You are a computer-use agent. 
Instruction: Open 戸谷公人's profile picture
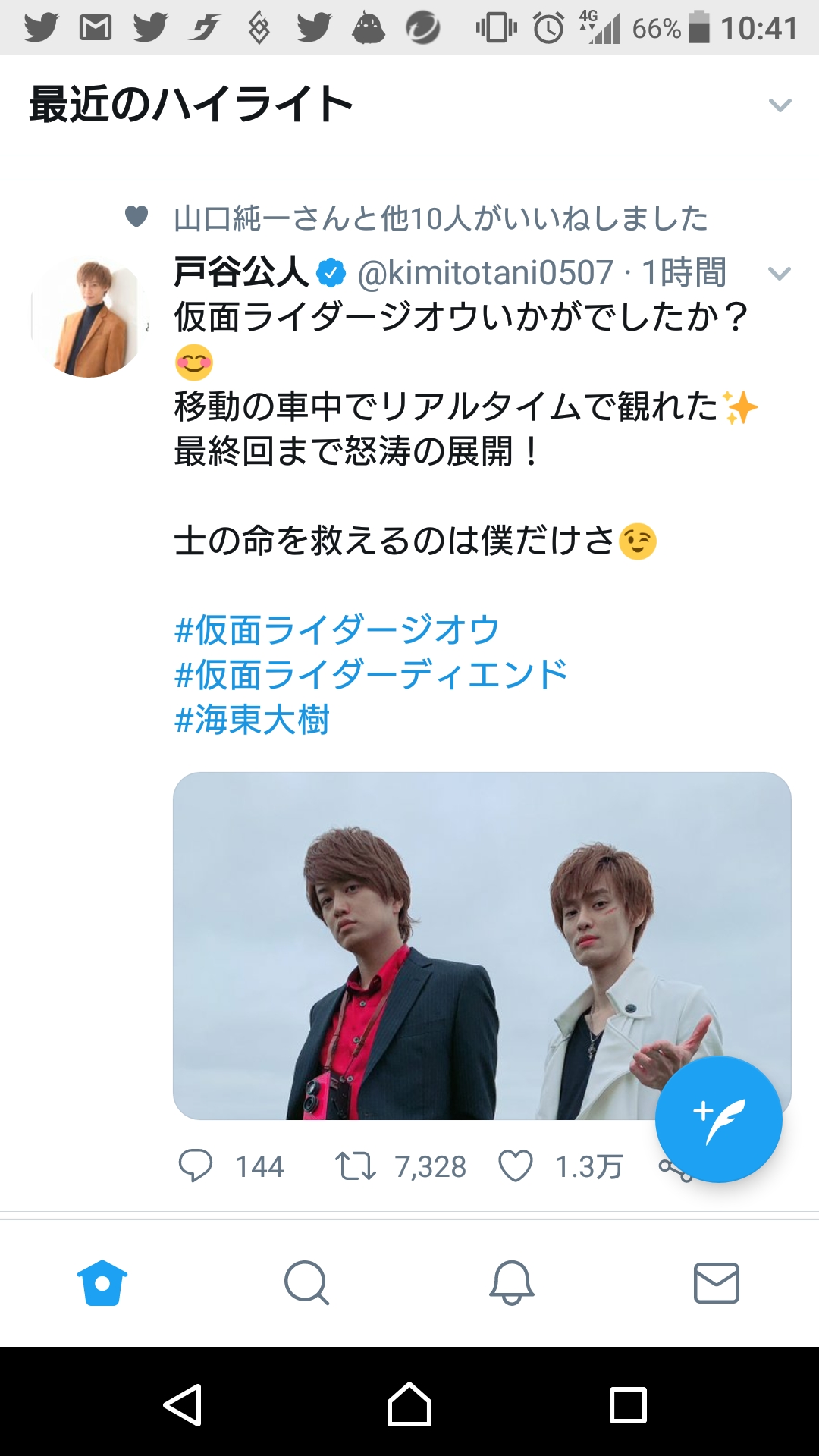coord(89,317)
